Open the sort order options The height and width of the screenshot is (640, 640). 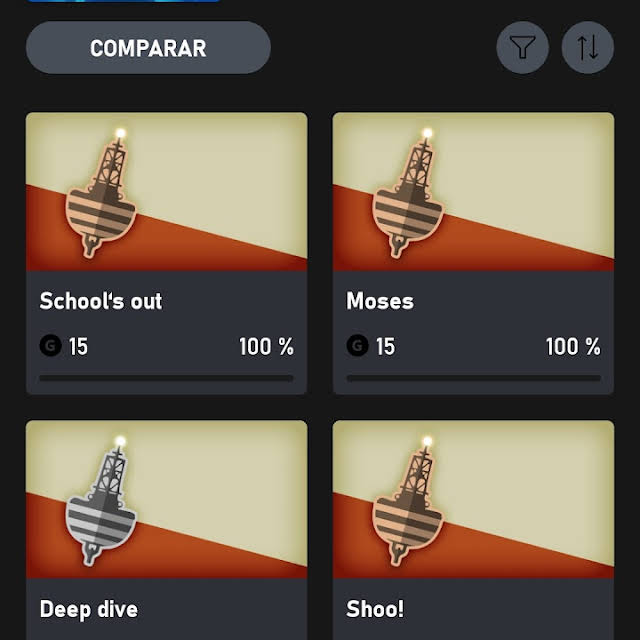point(587,47)
